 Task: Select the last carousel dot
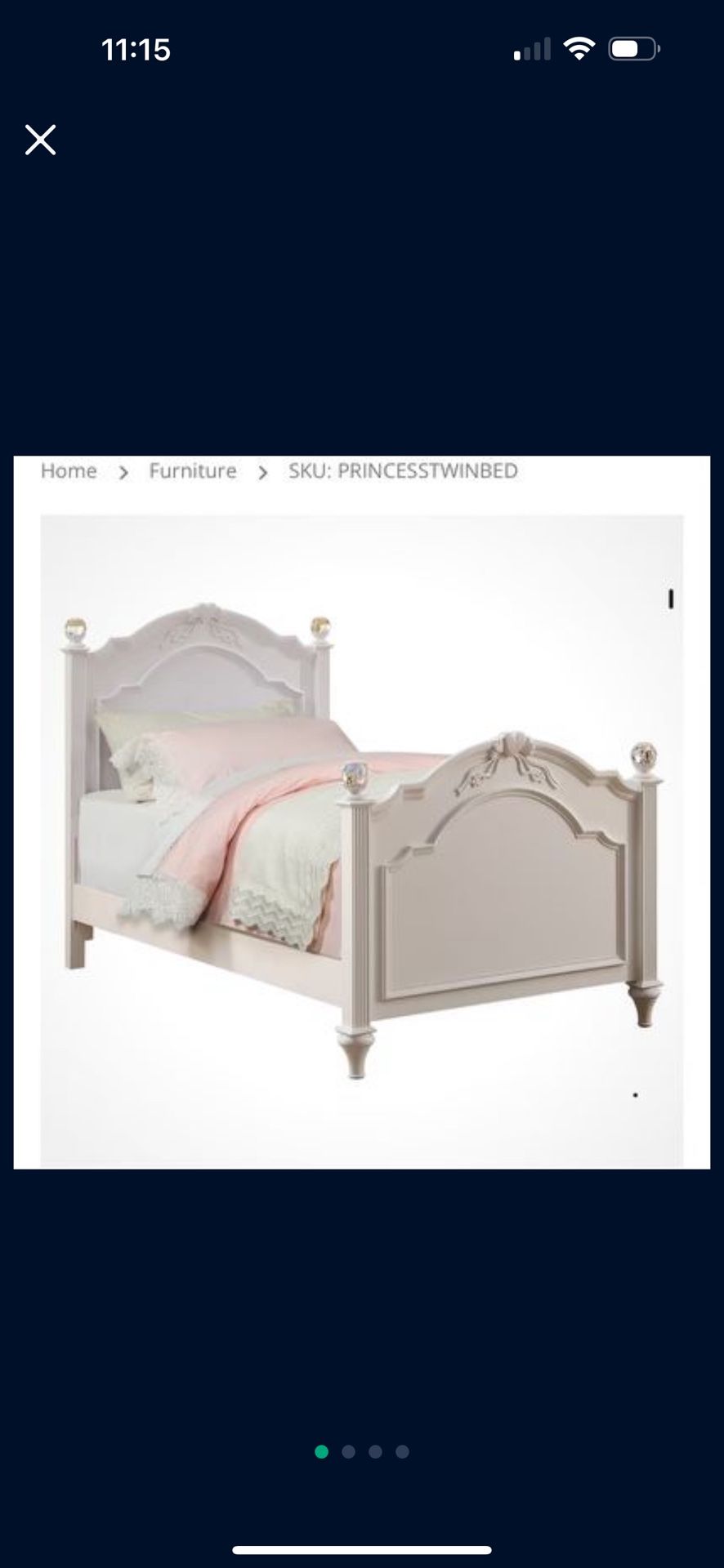pos(402,1445)
